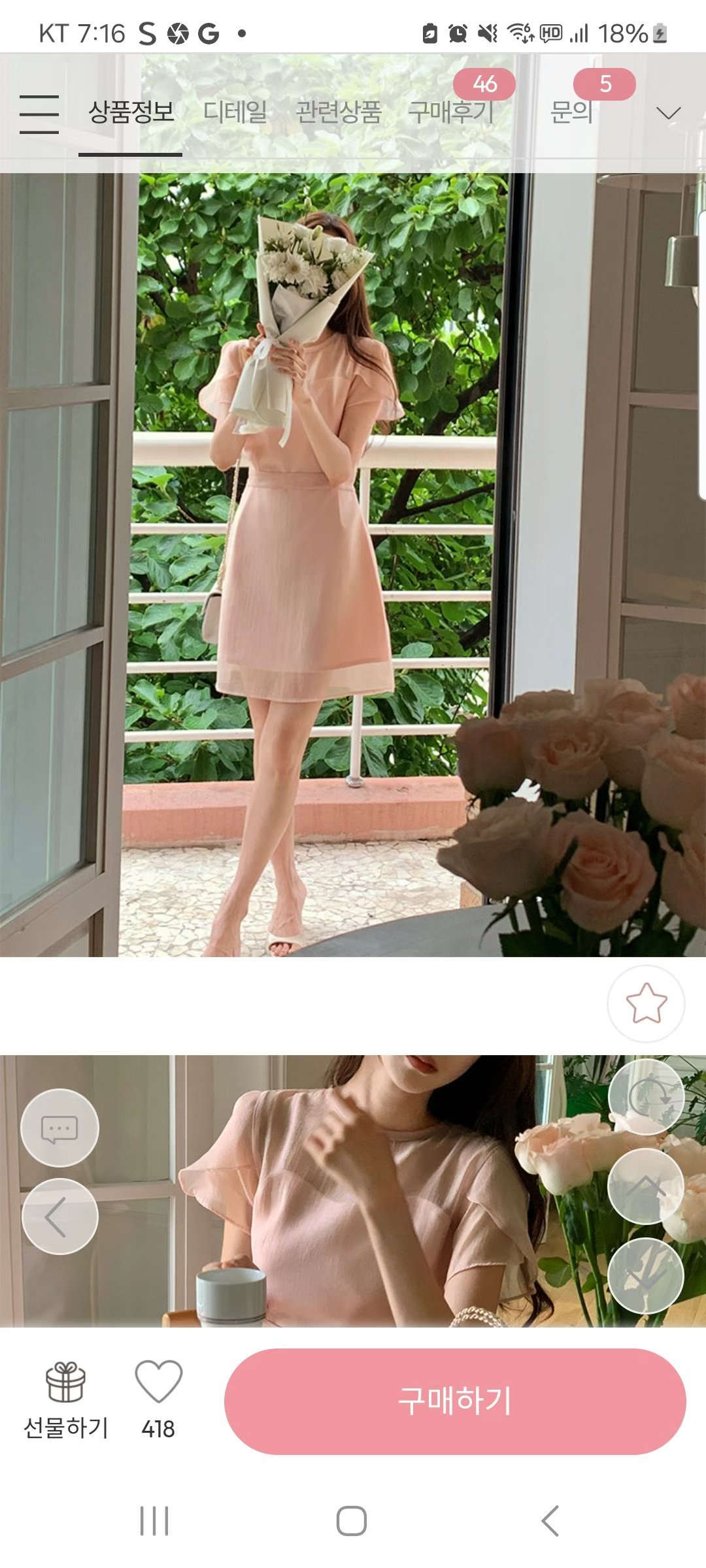This screenshot has height=1568, width=706.
Task: Jump to top with up arrow
Action: tap(646, 1186)
